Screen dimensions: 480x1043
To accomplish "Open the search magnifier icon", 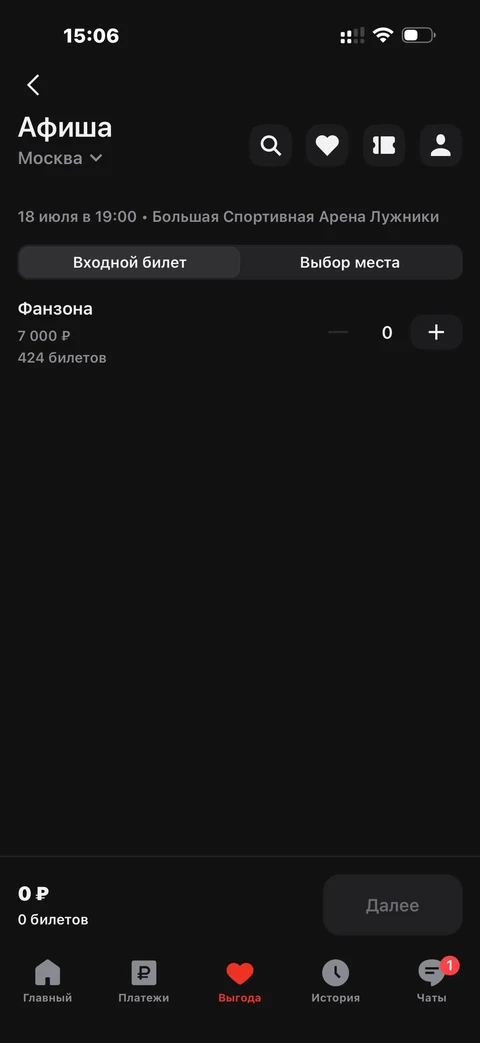I will (271, 145).
